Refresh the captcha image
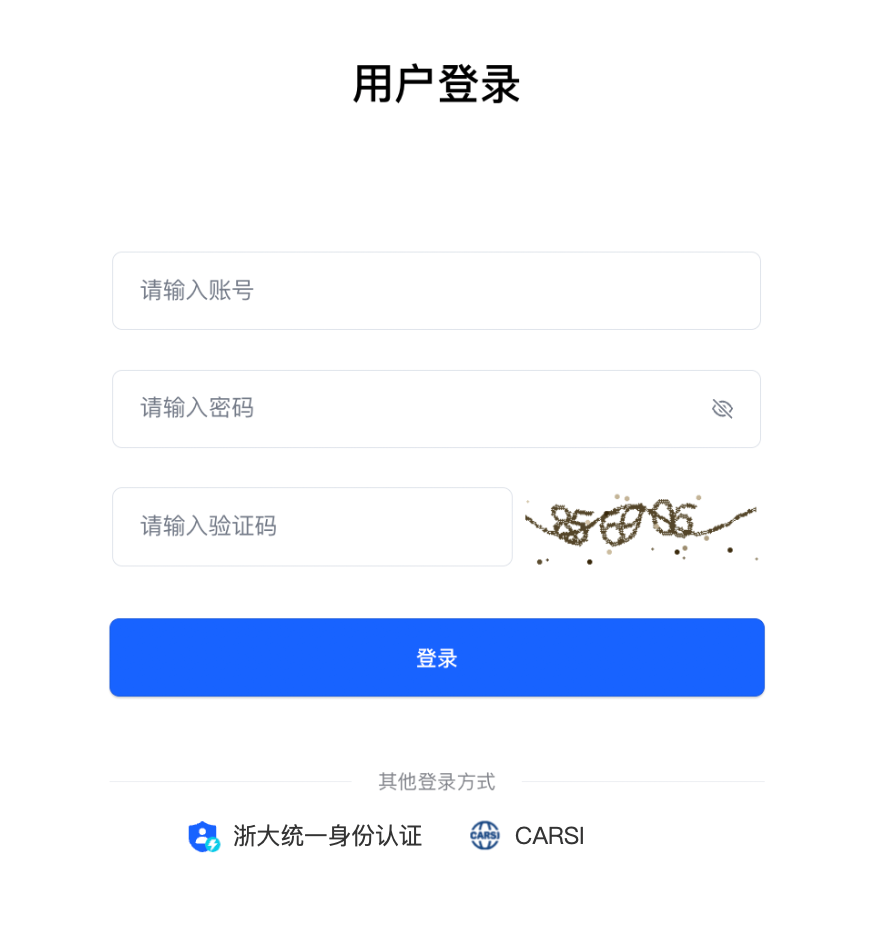The height and width of the screenshot is (928, 882). (x=641, y=527)
